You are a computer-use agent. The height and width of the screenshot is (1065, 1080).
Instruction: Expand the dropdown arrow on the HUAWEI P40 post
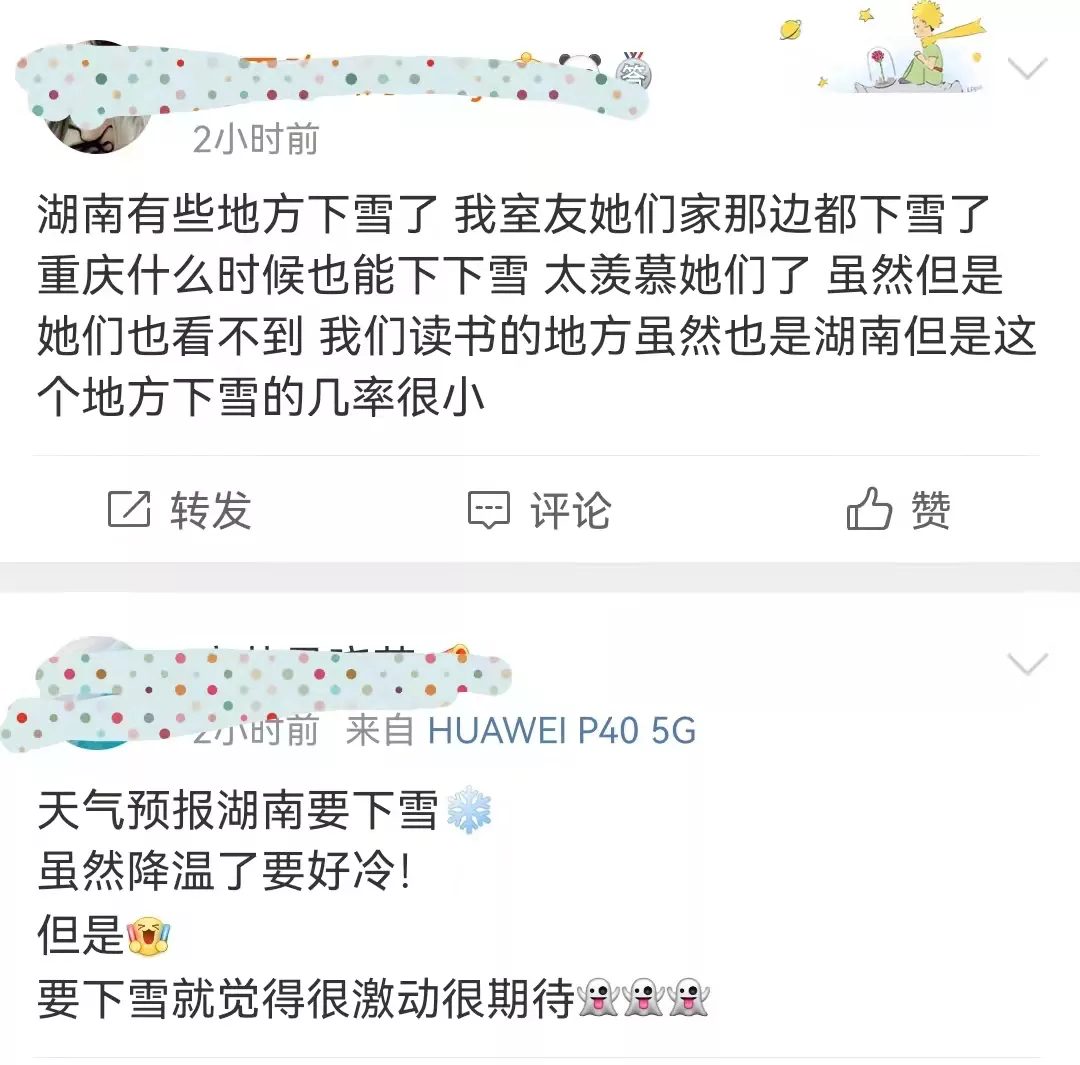point(1027,664)
